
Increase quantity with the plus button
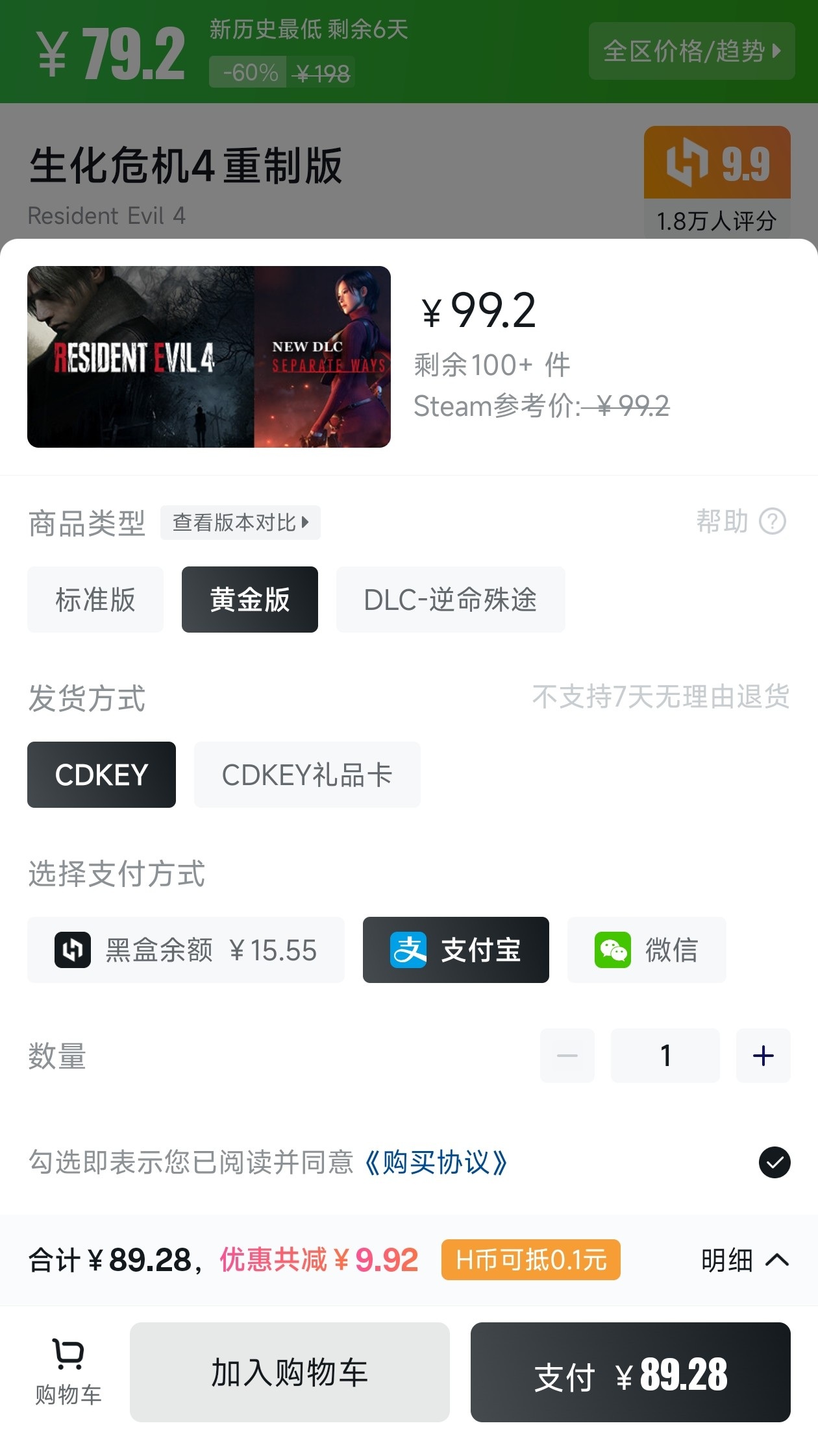763,1056
